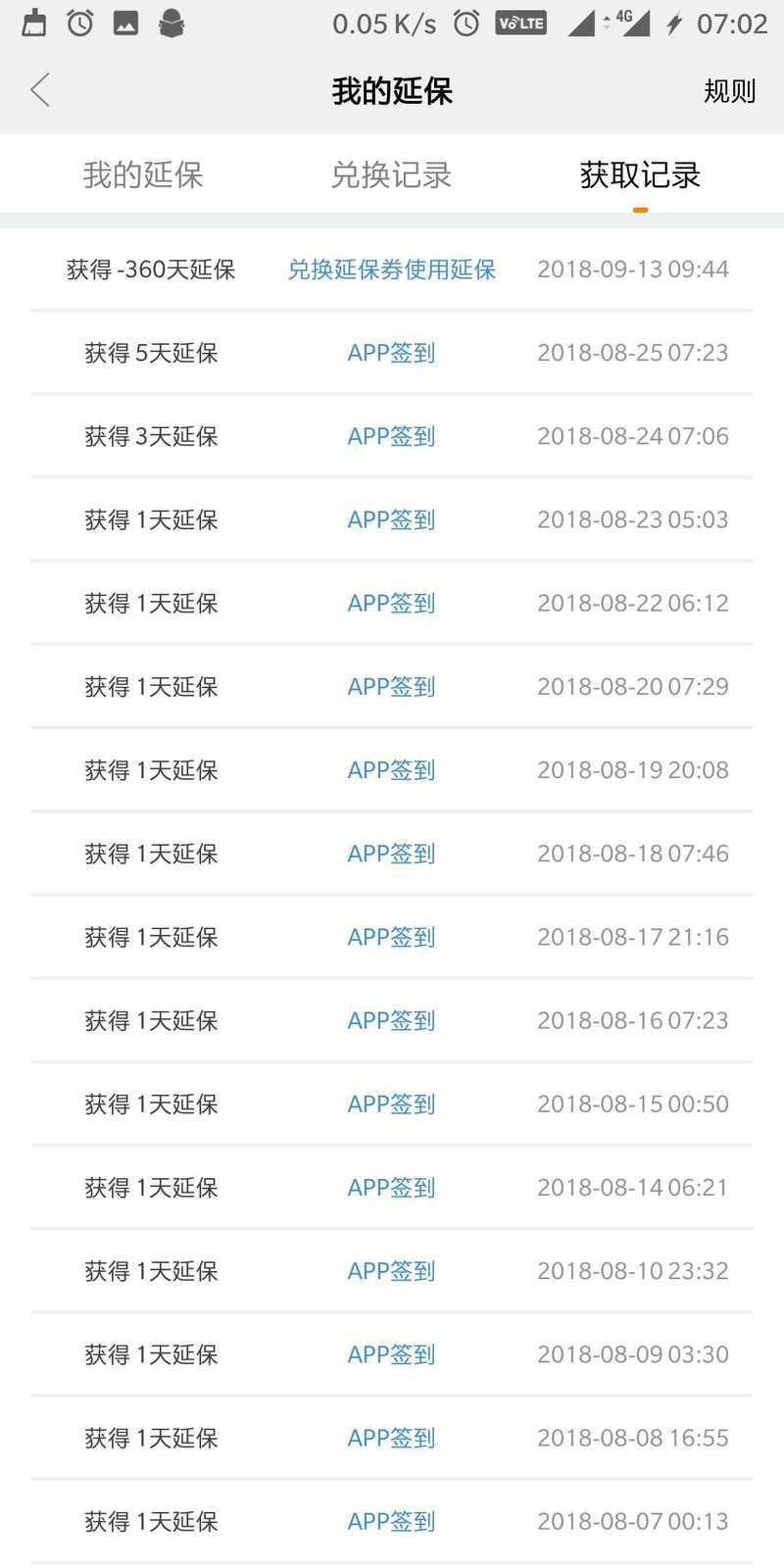This screenshot has height=1568, width=784.
Task: Open the 规则 rules page
Action: [x=730, y=91]
